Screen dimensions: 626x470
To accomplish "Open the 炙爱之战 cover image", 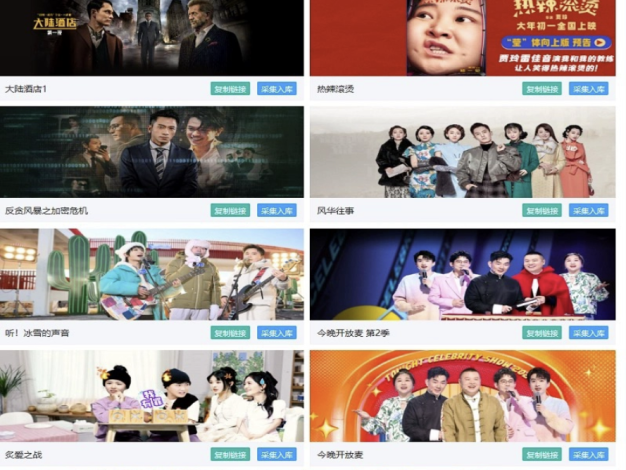I will (x=152, y=396).
